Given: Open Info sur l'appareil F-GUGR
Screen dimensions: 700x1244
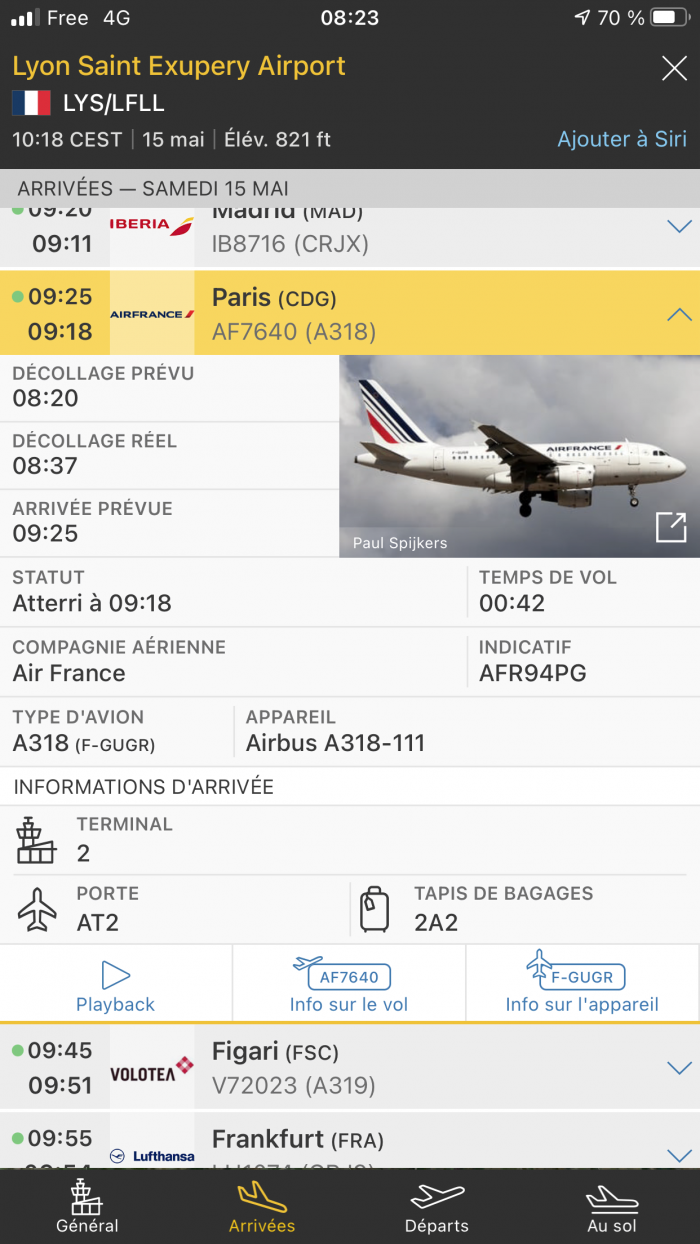Looking at the screenshot, I should (582, 985).
